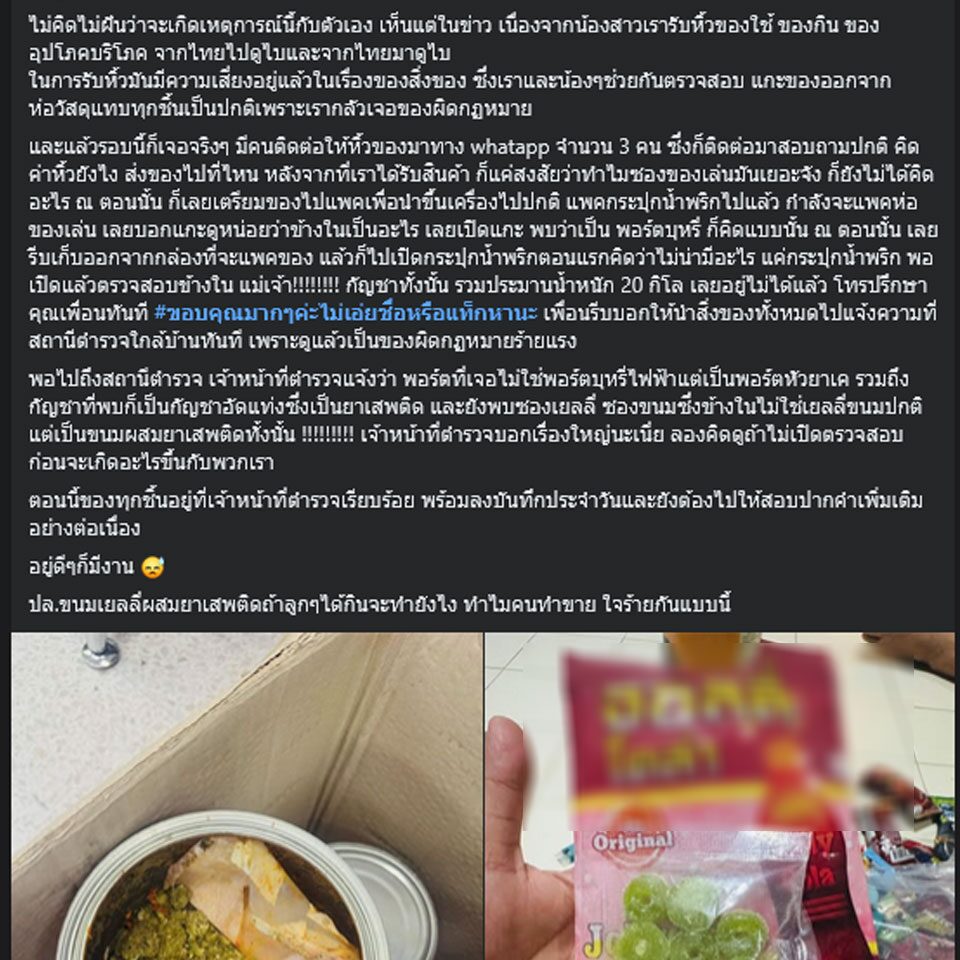The width and height of the screenshot is (960, 960).
Task: Open the photo of the opened can
Action: pyautogui.click(x=246, y=800)
